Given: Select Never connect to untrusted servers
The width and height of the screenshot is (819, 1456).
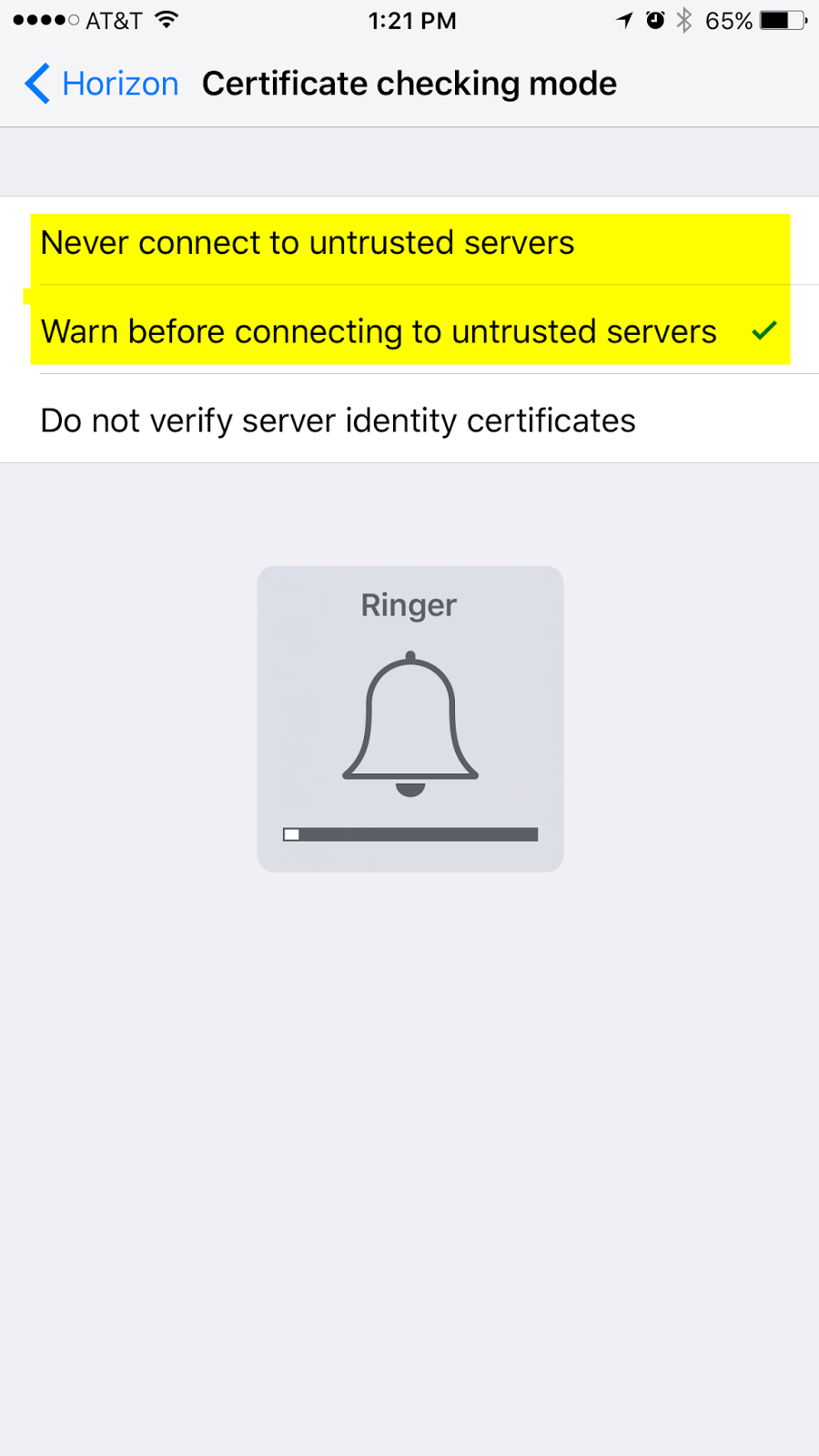Looking at the screenshot, I should tap(308, 243).
